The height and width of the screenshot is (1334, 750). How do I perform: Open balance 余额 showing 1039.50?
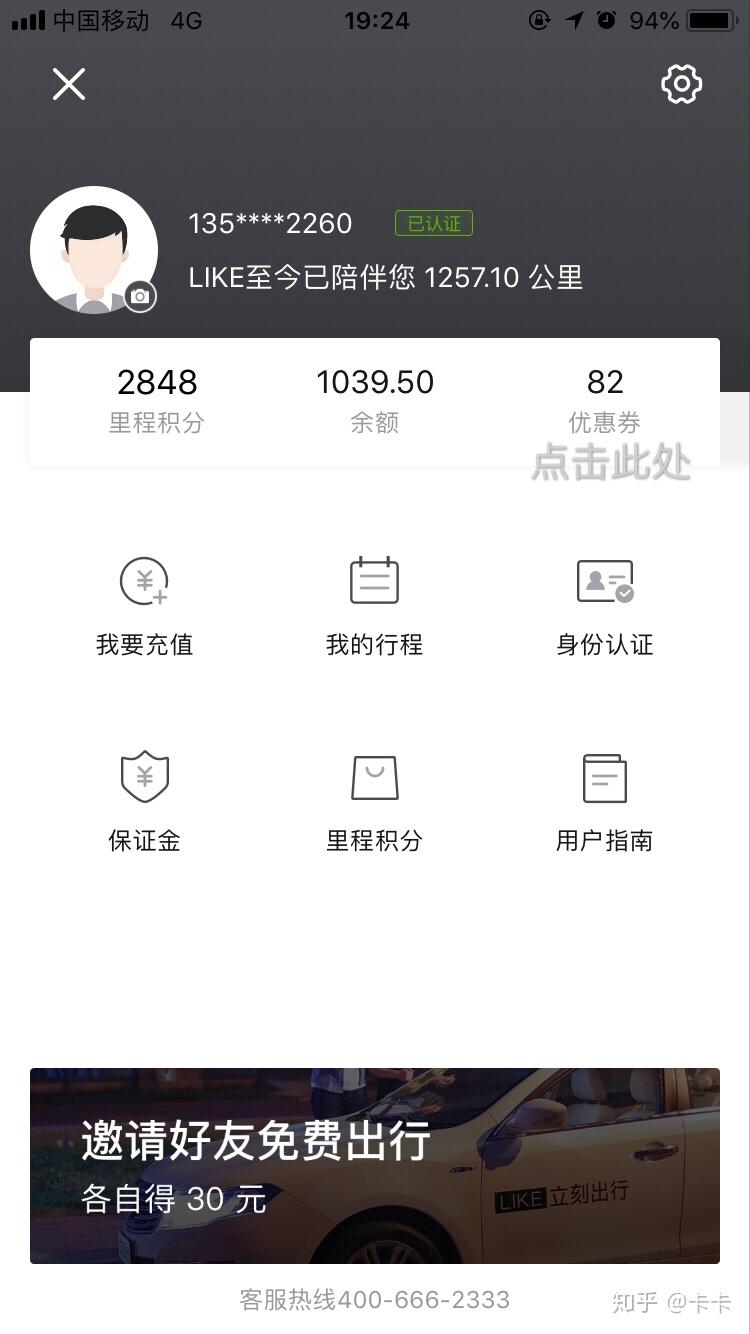[374, 398]
